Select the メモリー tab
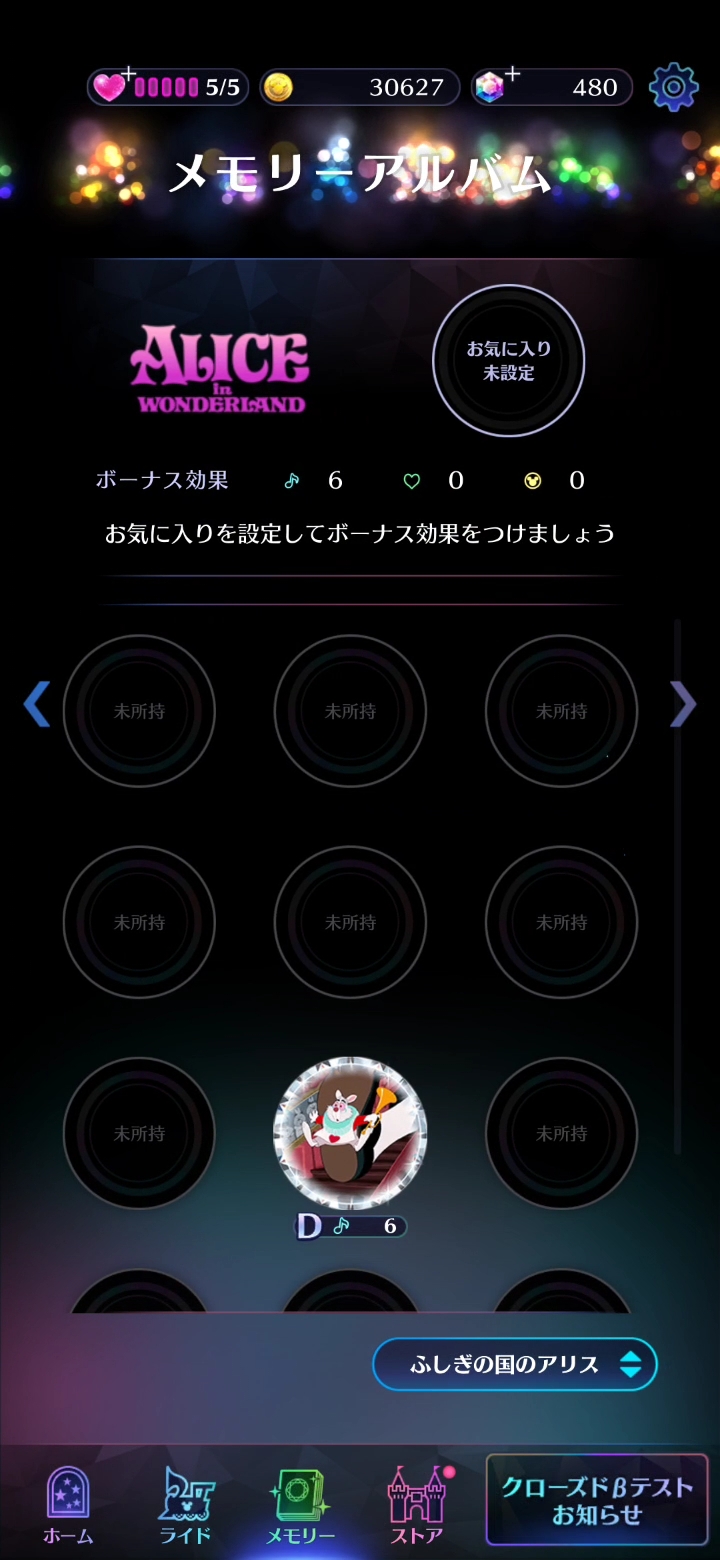Viewport: 720px width, 1560px height. pos(300,1505)
